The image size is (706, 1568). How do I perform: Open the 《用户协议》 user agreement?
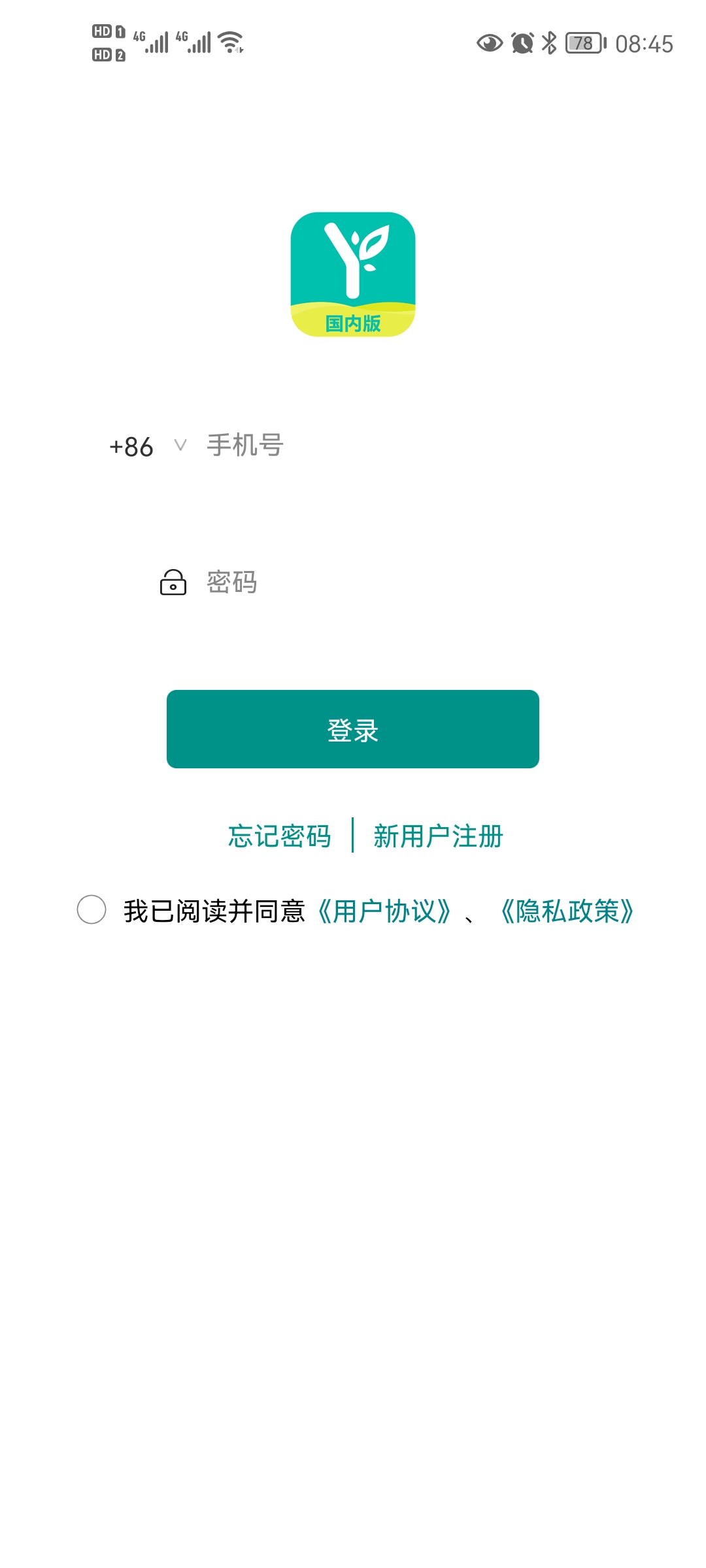(384, 911)
